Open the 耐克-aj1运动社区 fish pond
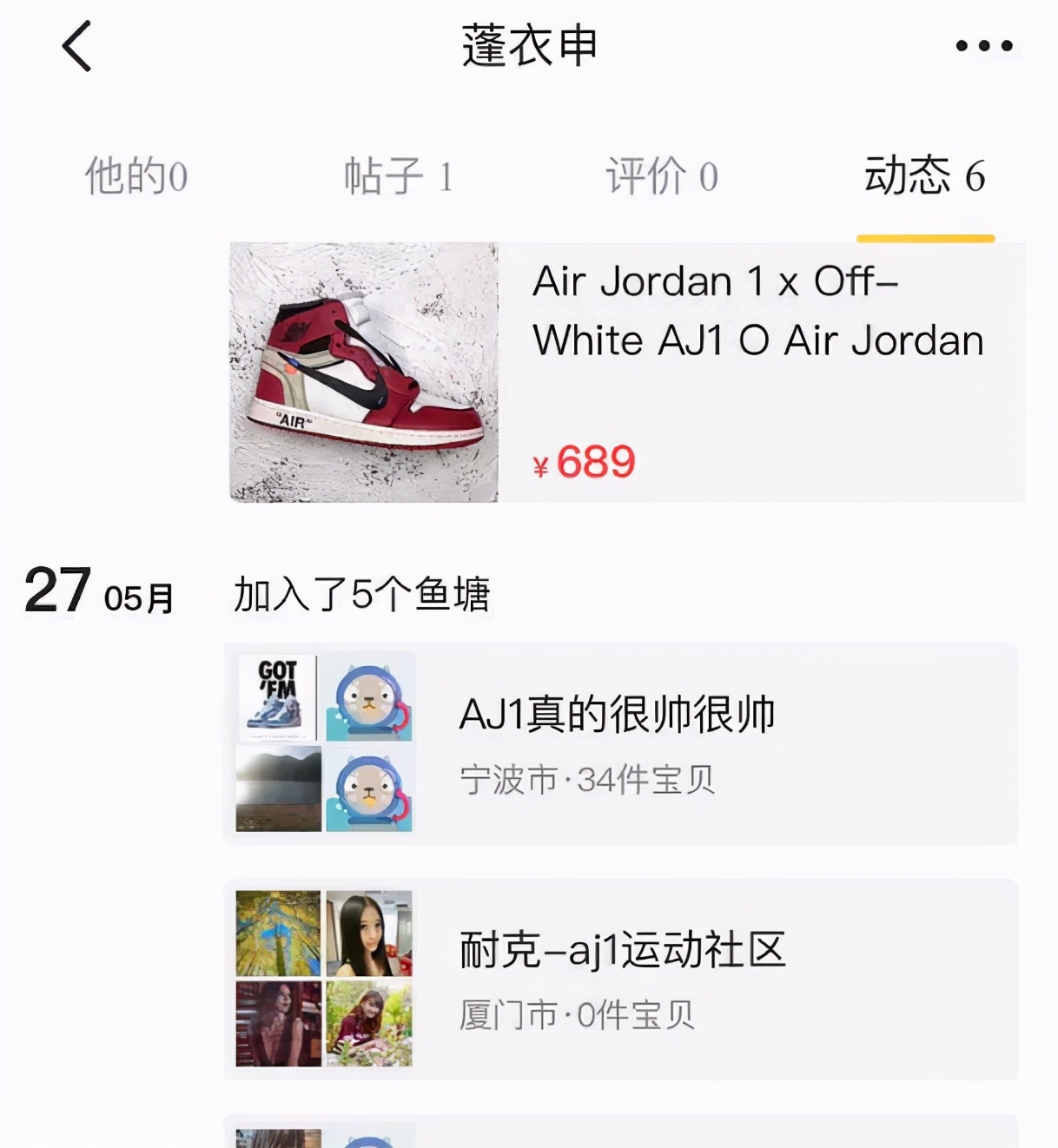This screenshot has width=1058, height=1148. 620,980
